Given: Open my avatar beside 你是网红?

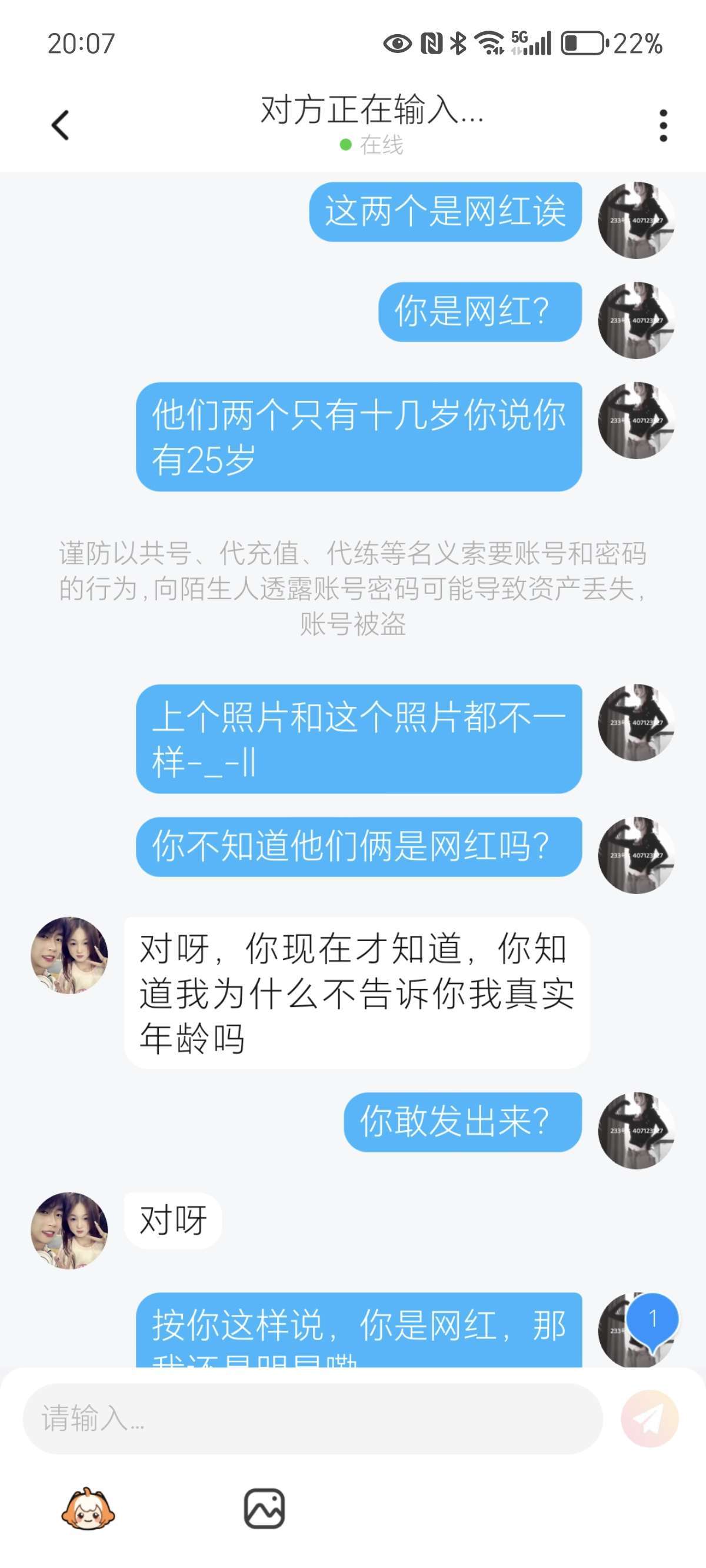Looking at the screenshot, I should click(636, 320).
